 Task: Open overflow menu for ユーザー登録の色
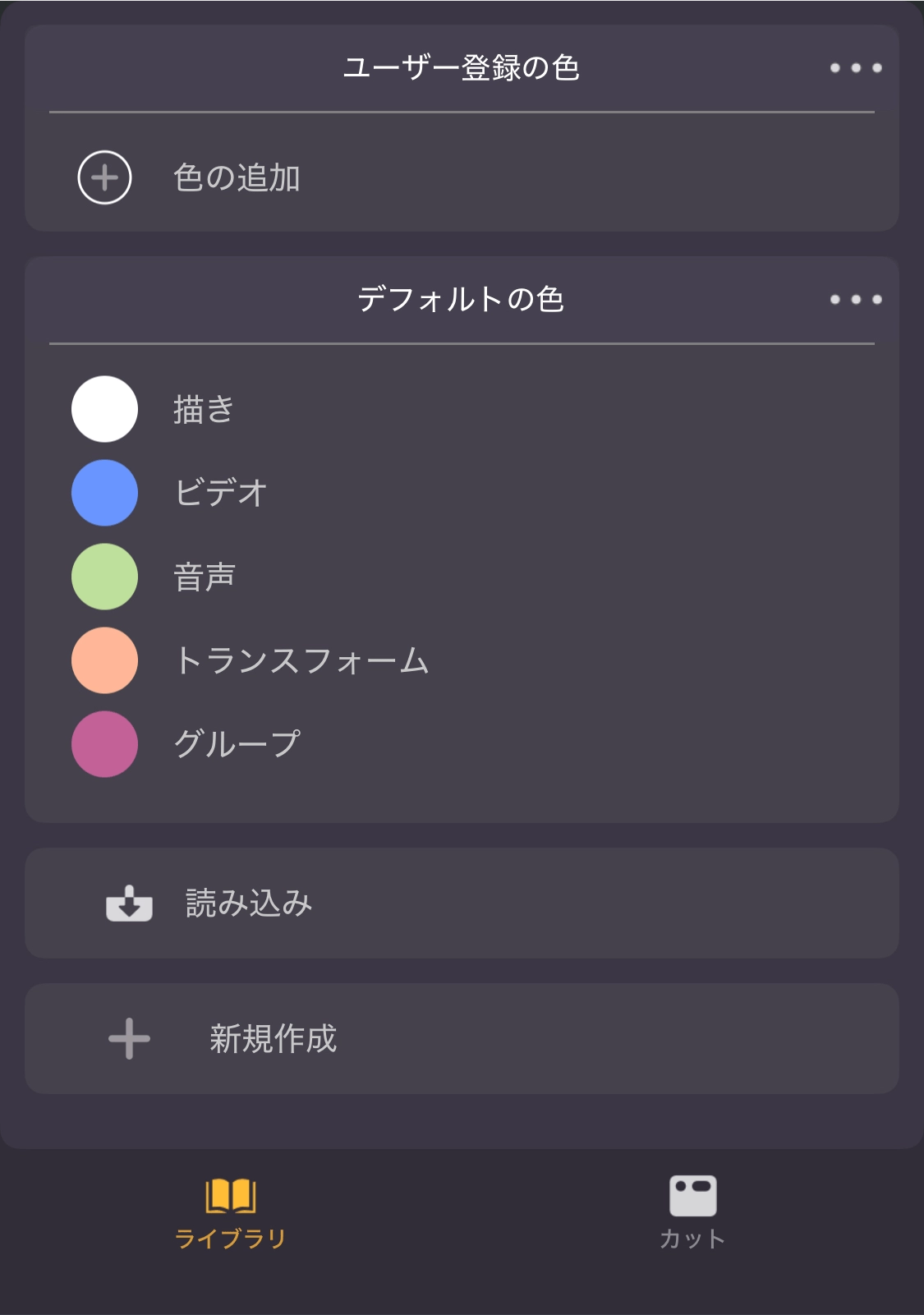(855, 68)
